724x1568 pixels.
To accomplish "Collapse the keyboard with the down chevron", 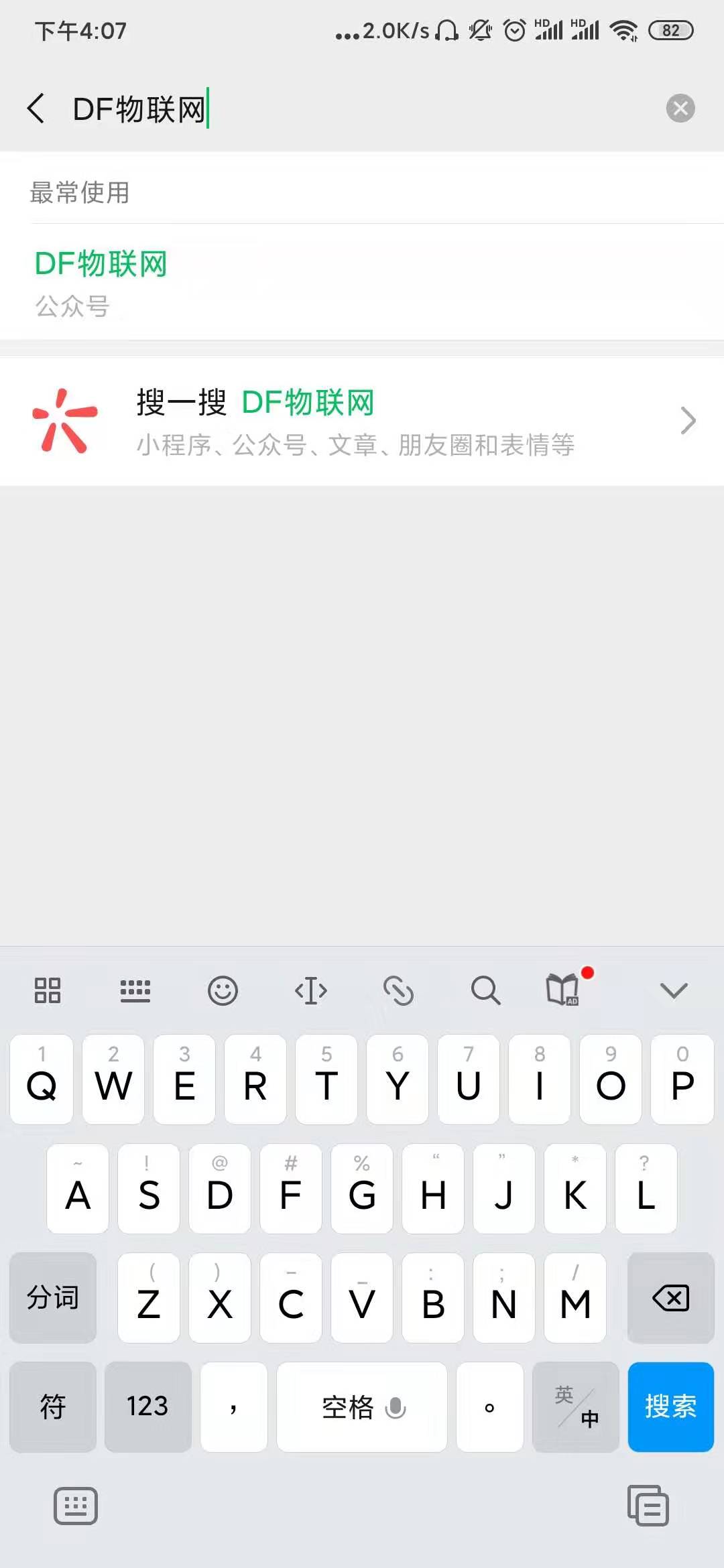I will 674,990.
